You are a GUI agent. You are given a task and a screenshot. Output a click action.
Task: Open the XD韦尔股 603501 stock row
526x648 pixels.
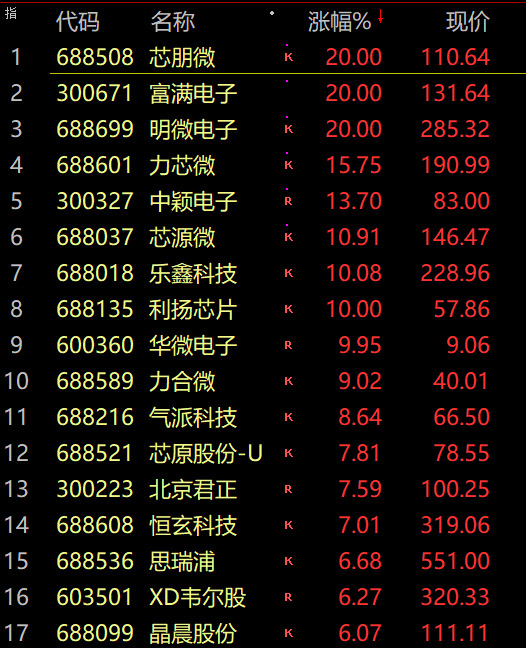tap(263, 596)
